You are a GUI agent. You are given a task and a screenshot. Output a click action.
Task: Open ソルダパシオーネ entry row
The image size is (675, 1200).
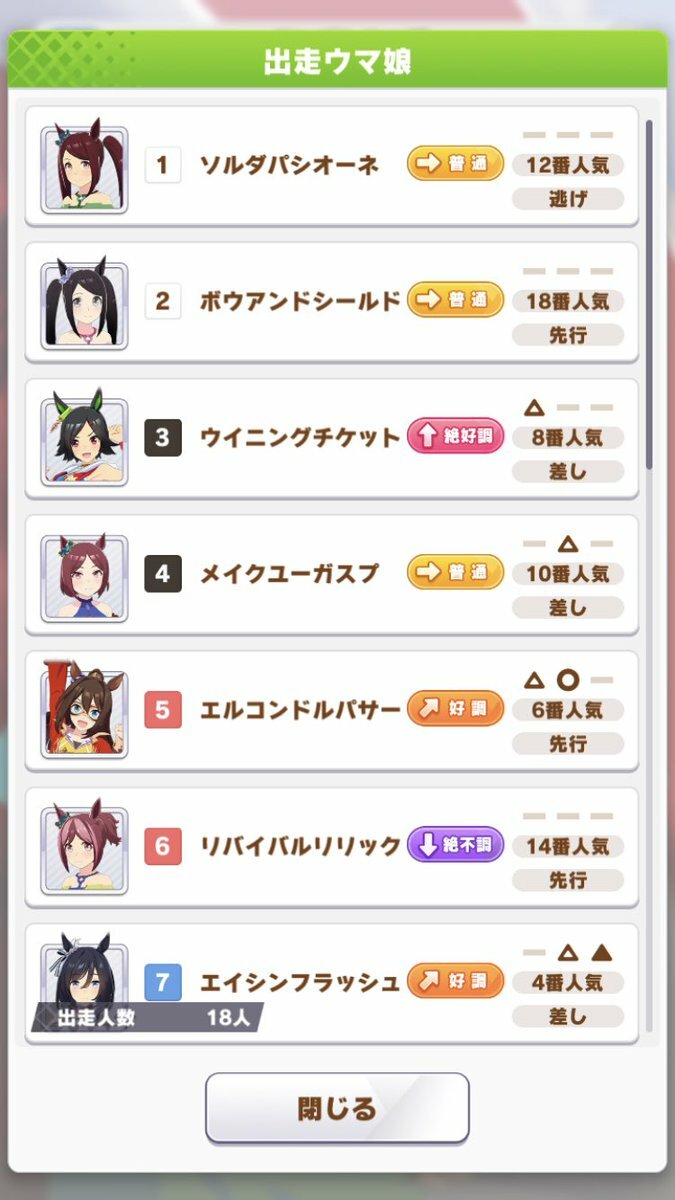click(331, 166)
